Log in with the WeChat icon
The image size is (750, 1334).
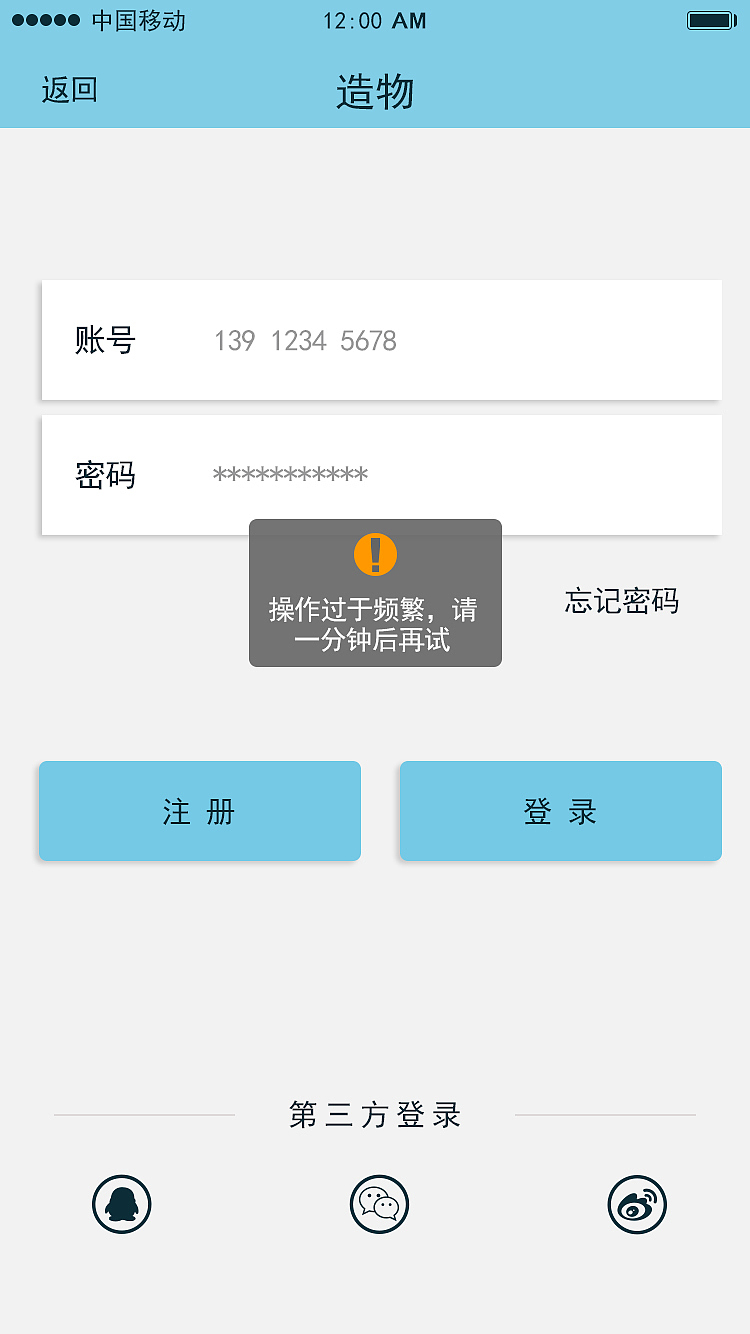(379, 1204)
